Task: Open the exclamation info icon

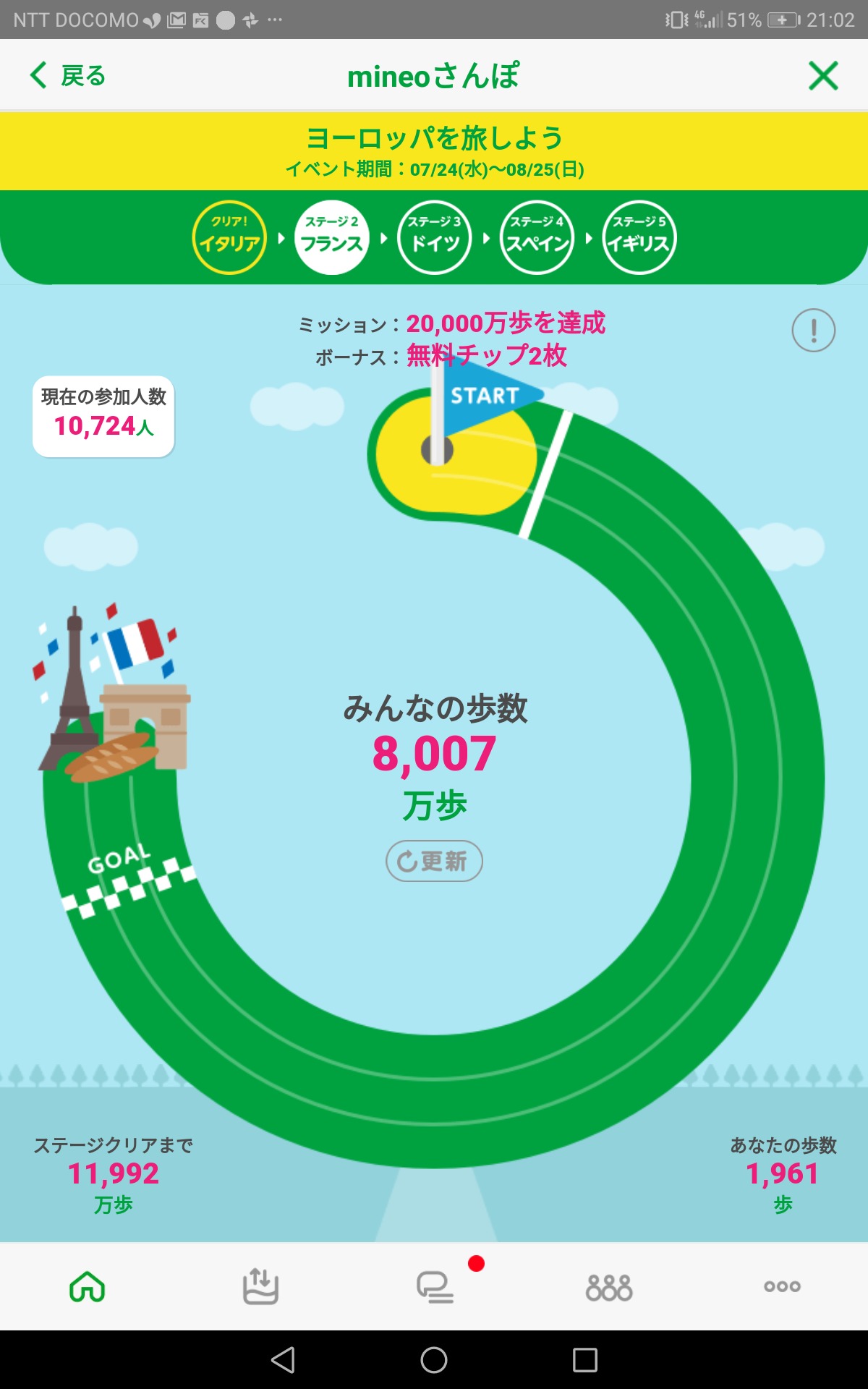Action: [x=813, y=331]
